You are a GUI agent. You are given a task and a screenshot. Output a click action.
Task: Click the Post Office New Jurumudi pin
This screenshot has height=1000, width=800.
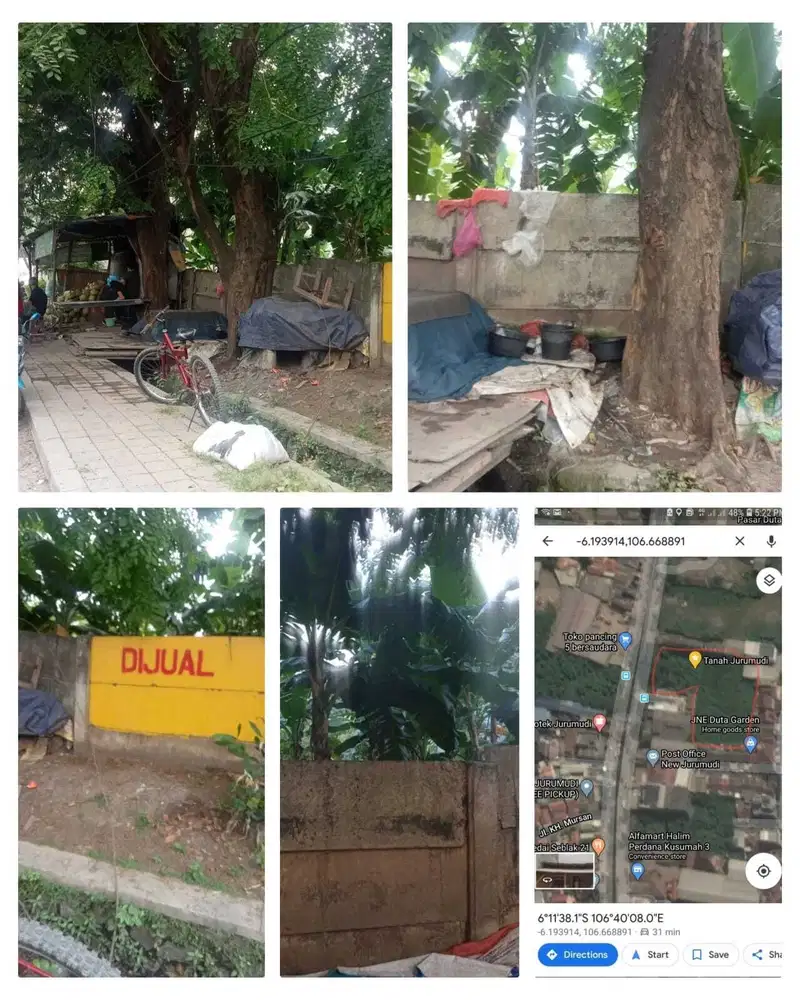point(652,754)
